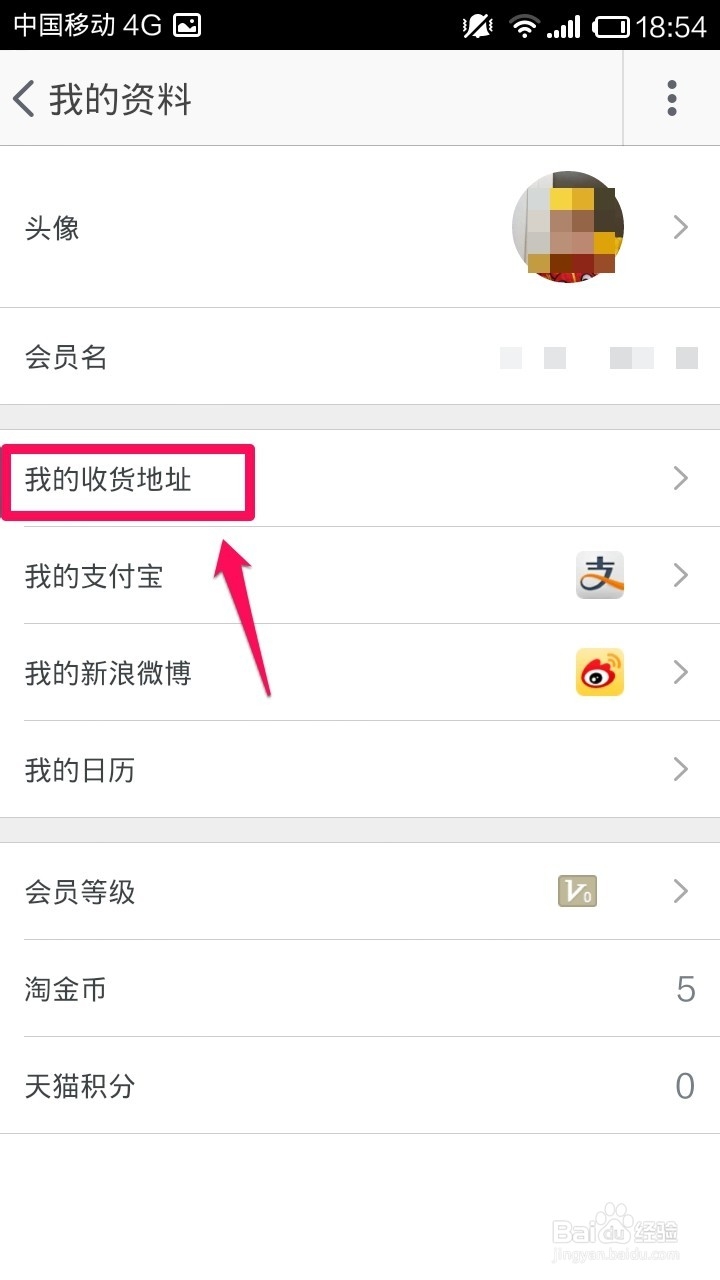The height and width of the screenshot is (1280, 720).
Task: Tap the back arrow at top left
Action: 22,98
